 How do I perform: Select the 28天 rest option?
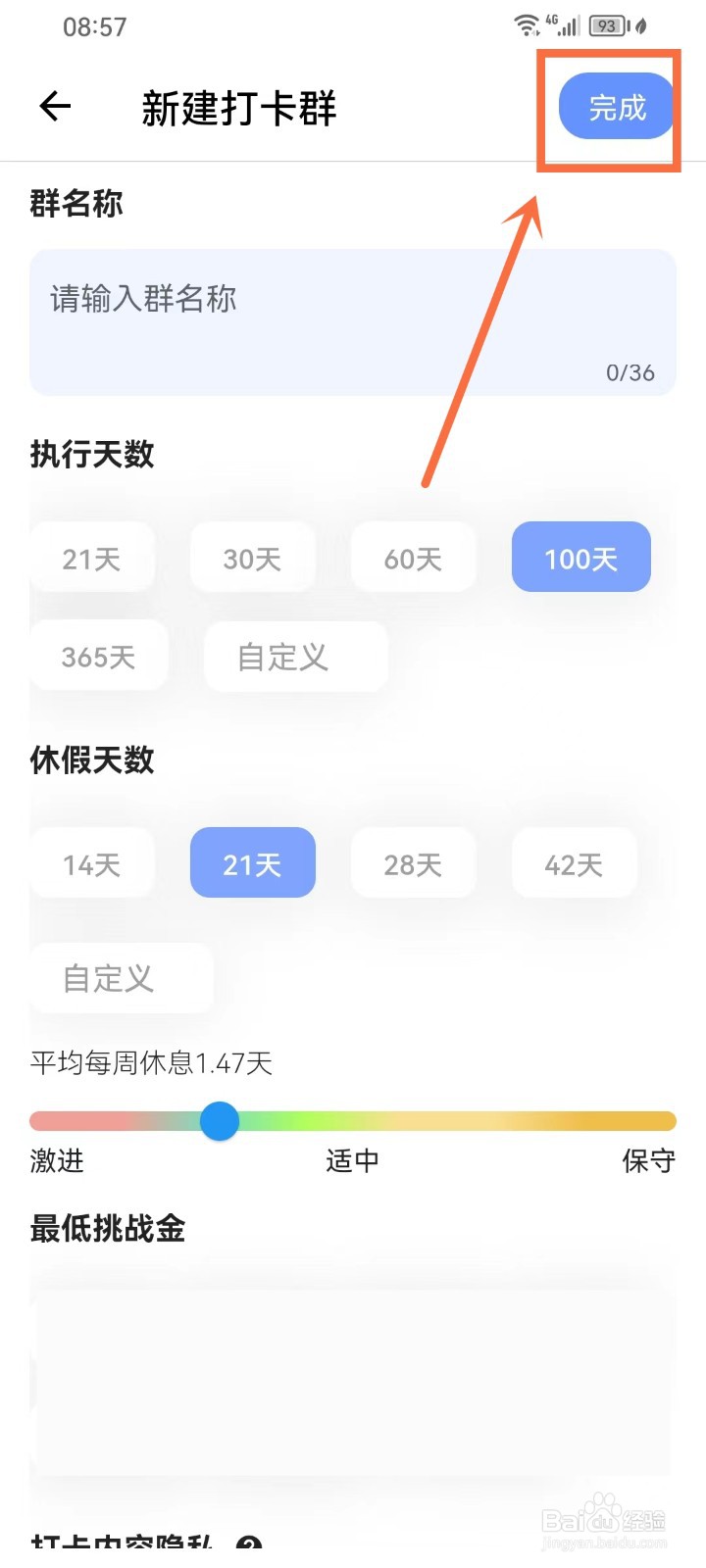click(413, 863)
